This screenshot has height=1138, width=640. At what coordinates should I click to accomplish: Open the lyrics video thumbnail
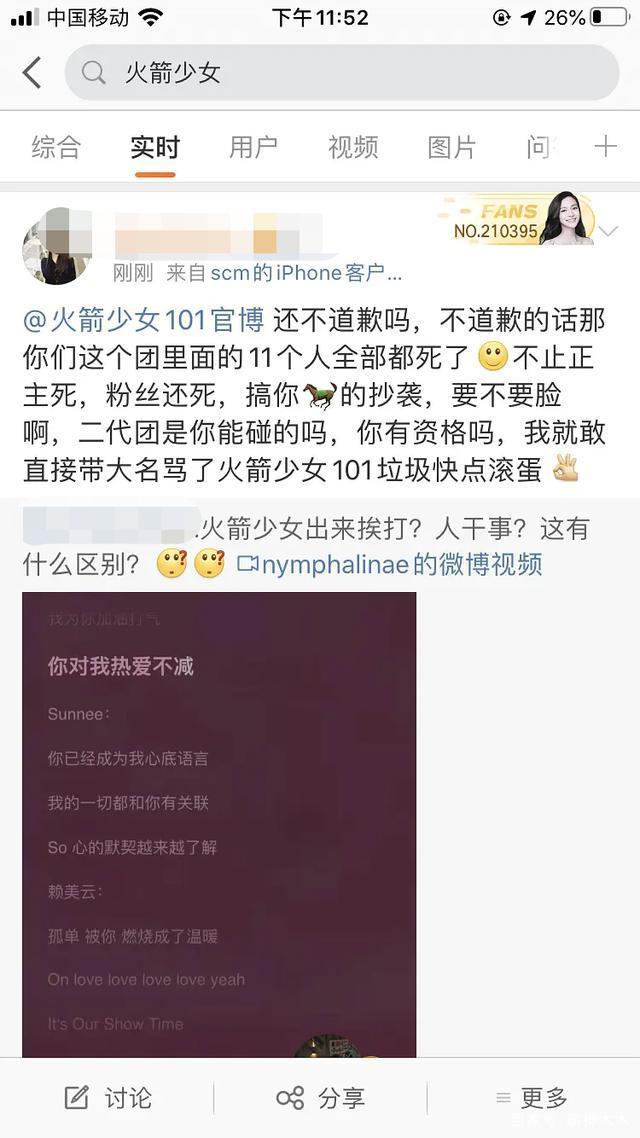click(x=219, y=824)
